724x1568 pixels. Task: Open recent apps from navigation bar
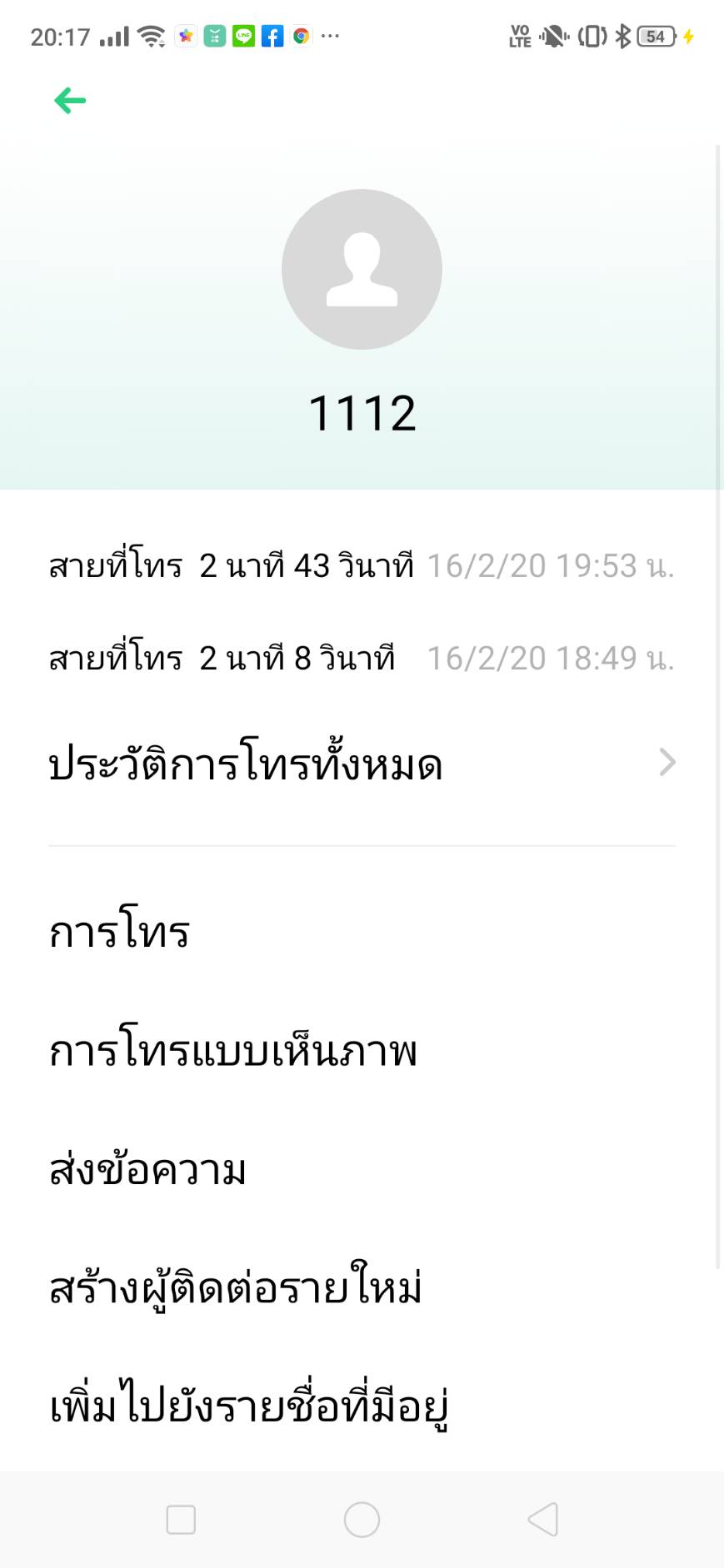[x=181, y=1520]
